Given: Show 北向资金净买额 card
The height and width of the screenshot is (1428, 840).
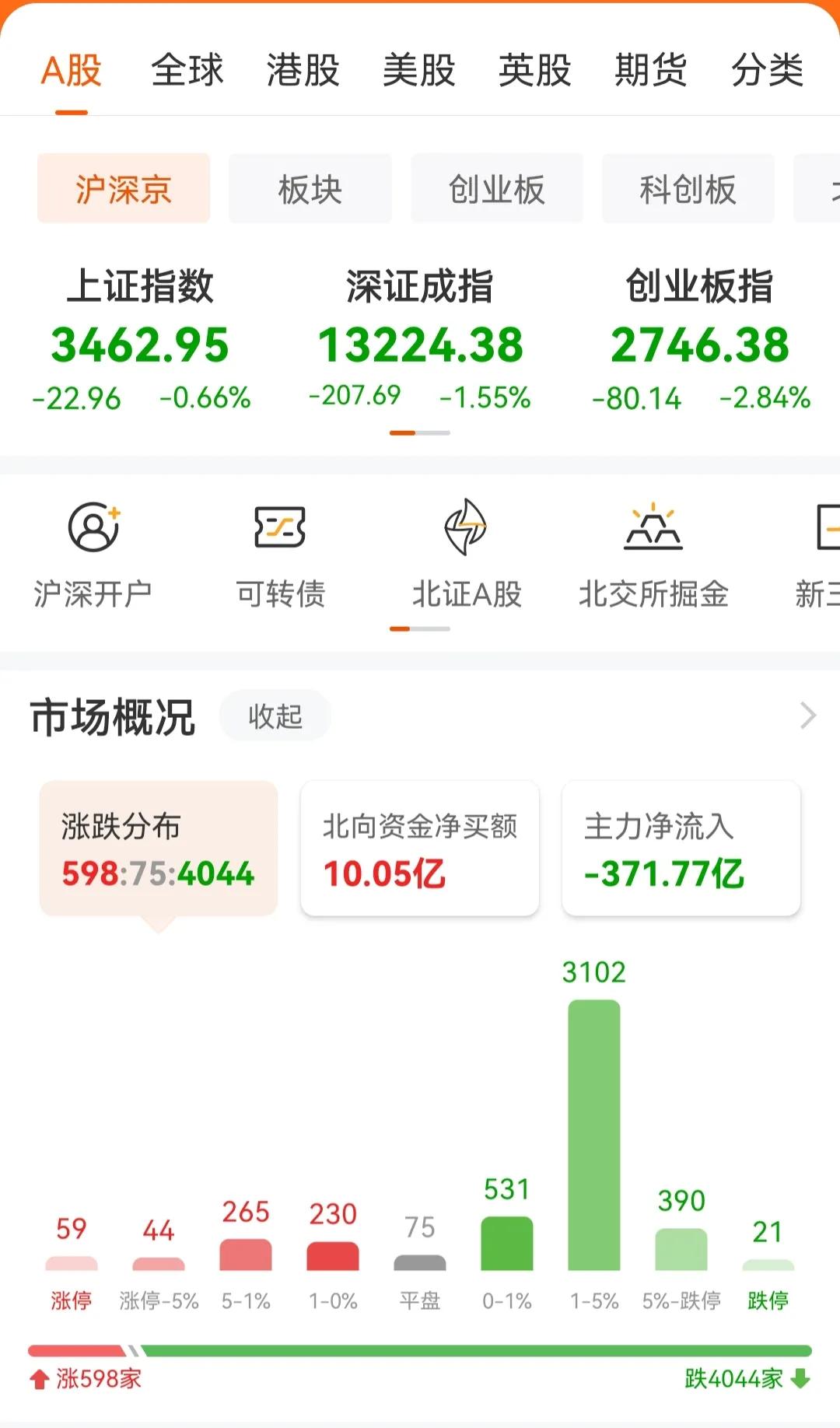Looking at the screenshot, I should 420,848.
